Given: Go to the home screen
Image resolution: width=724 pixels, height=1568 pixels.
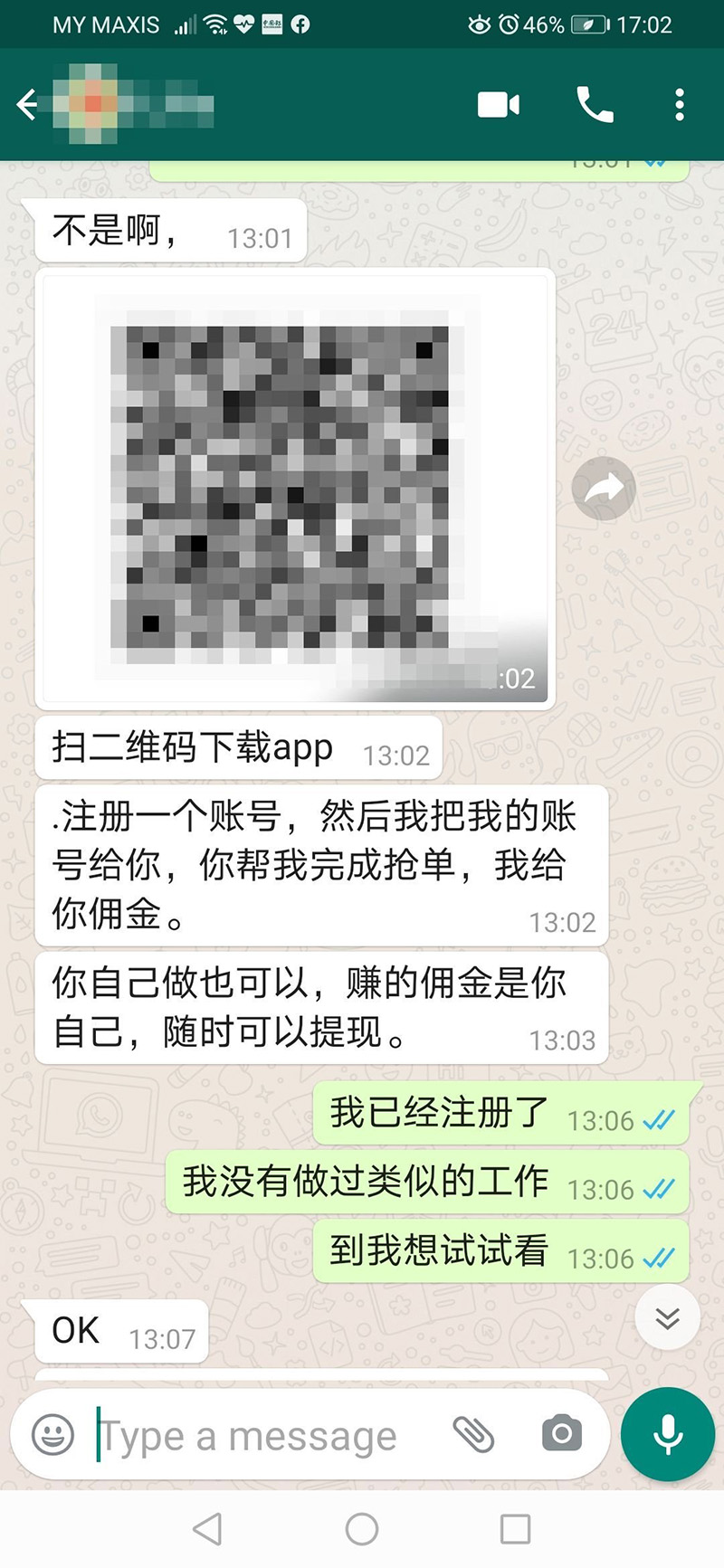Looking at the screenshot, I should tap(362, 1529).
